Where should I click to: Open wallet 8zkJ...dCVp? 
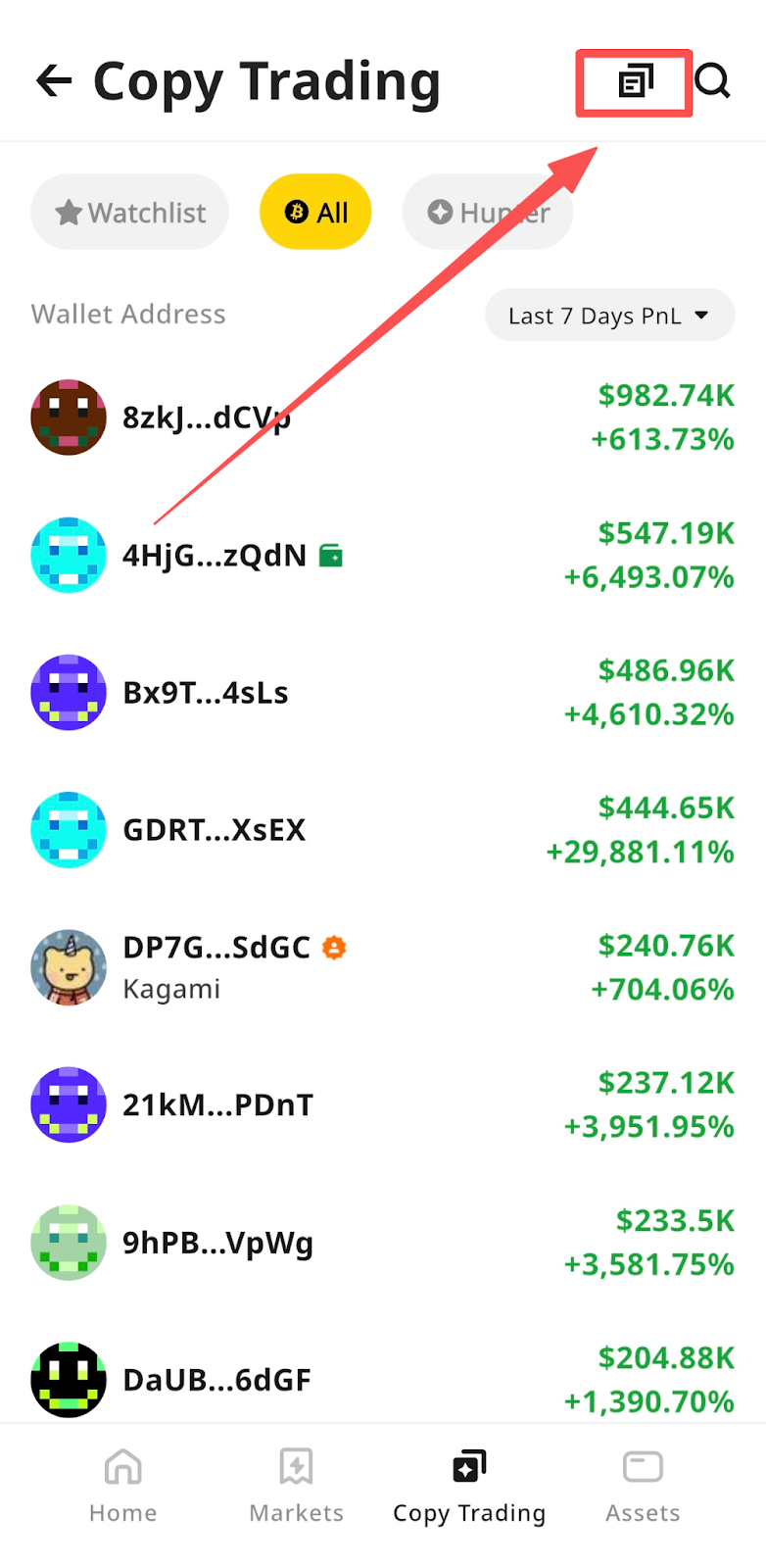click(x=207, y=418)
